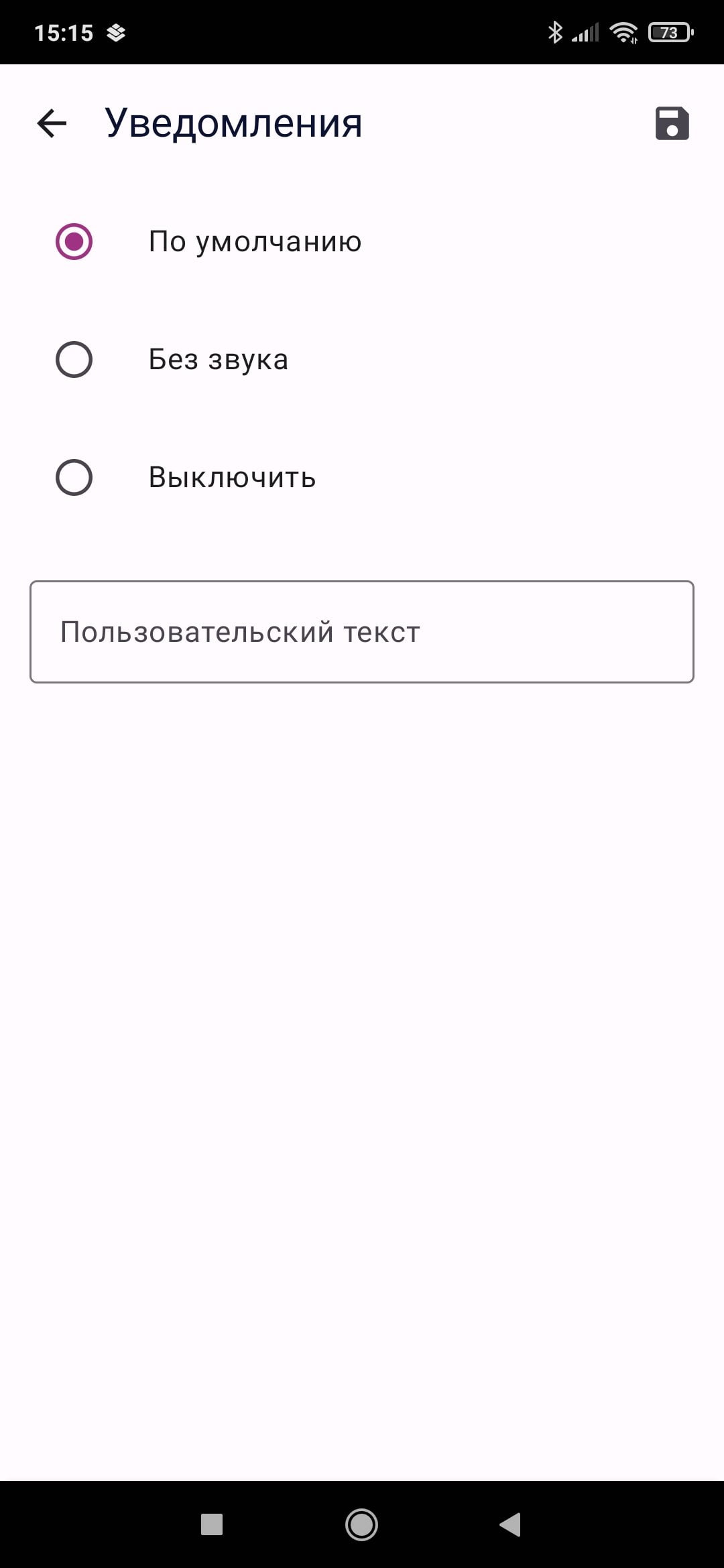
Task: Tap the Пользовательский текст field
Action: point(362,632)
